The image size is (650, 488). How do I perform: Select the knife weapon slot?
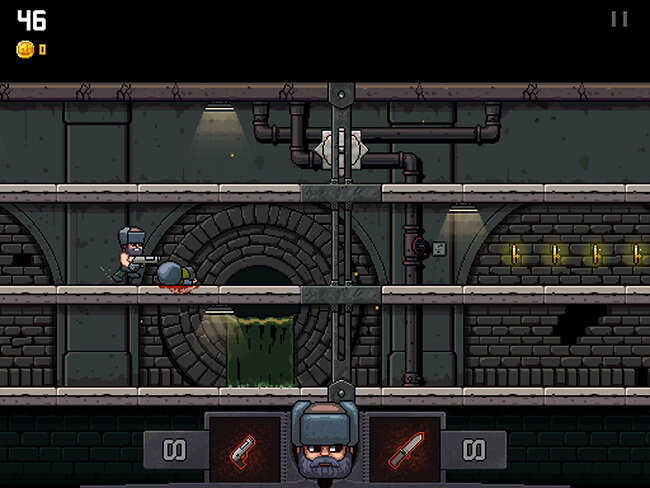(406, 447)
